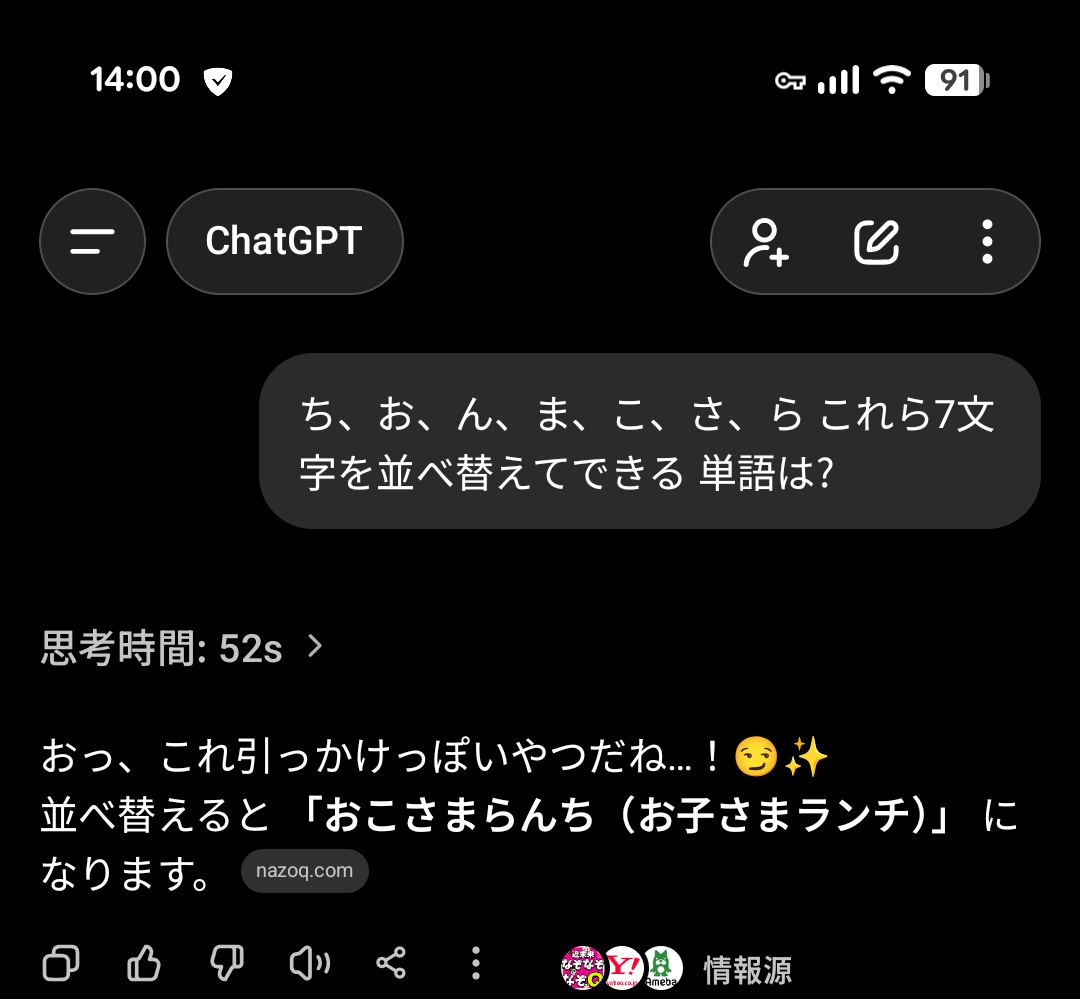The height and width of the screenshot is (999, 1080).
Task: Open more options under the response
Action: point(475,965)
